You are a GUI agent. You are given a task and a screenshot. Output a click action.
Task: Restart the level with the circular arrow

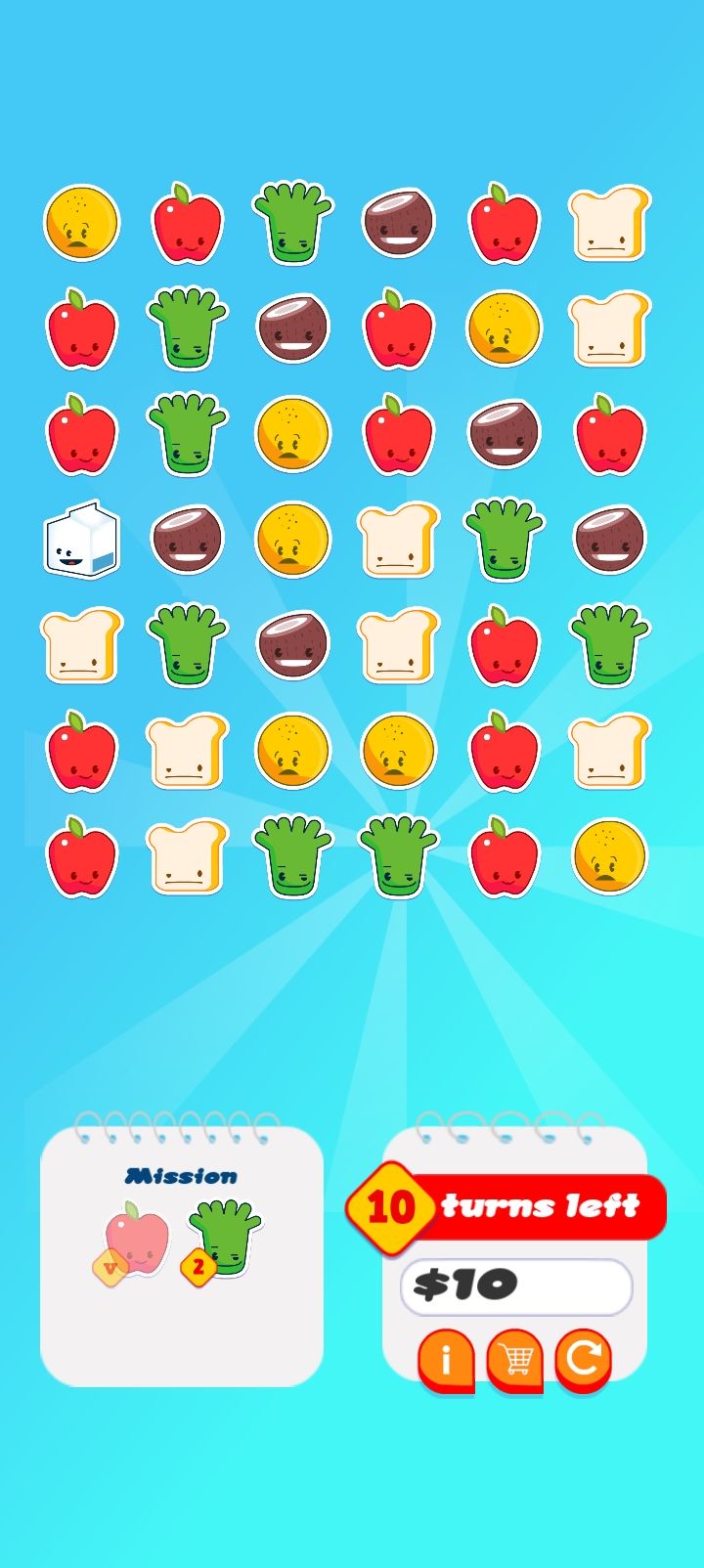583,1359
